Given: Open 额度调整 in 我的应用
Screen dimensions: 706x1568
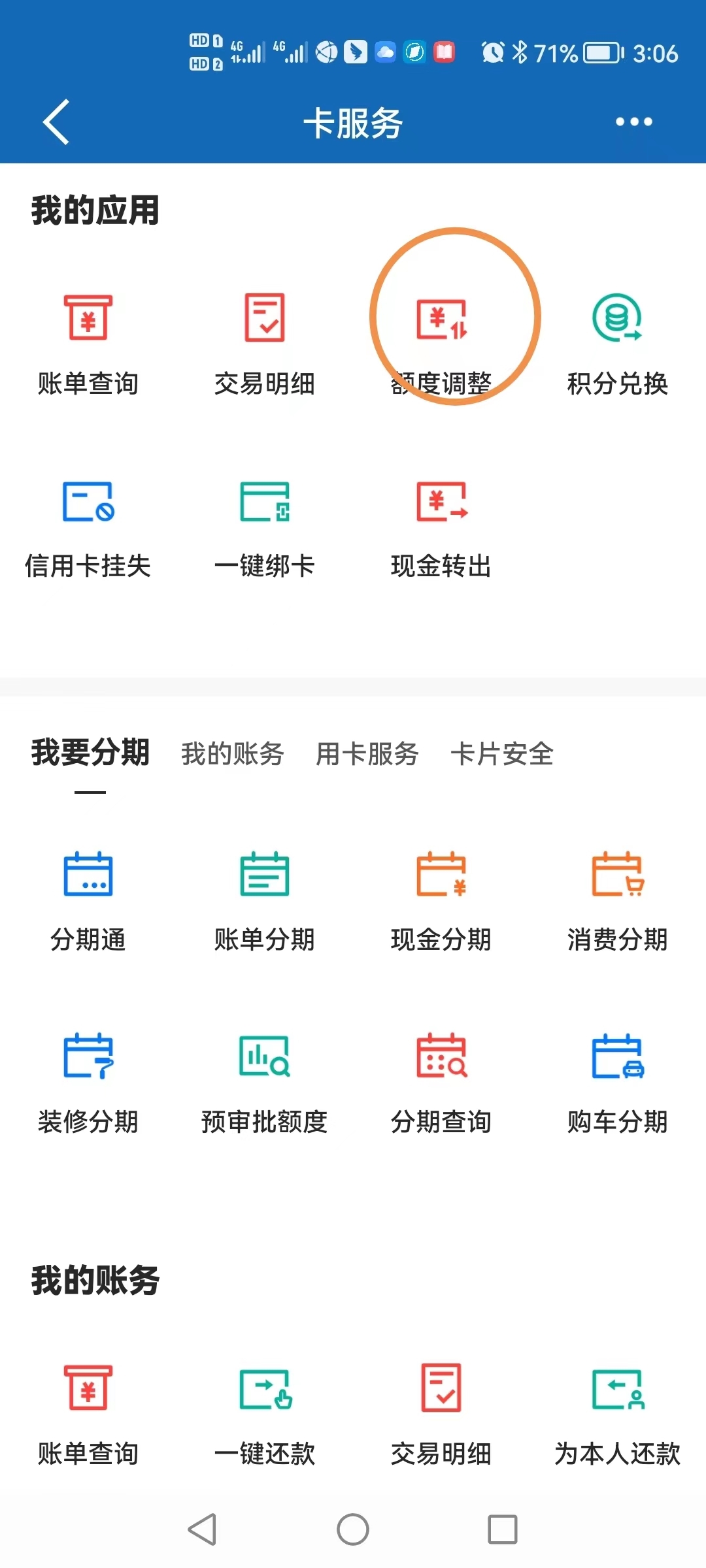Looking at the screenshot, I should [442, 340].
